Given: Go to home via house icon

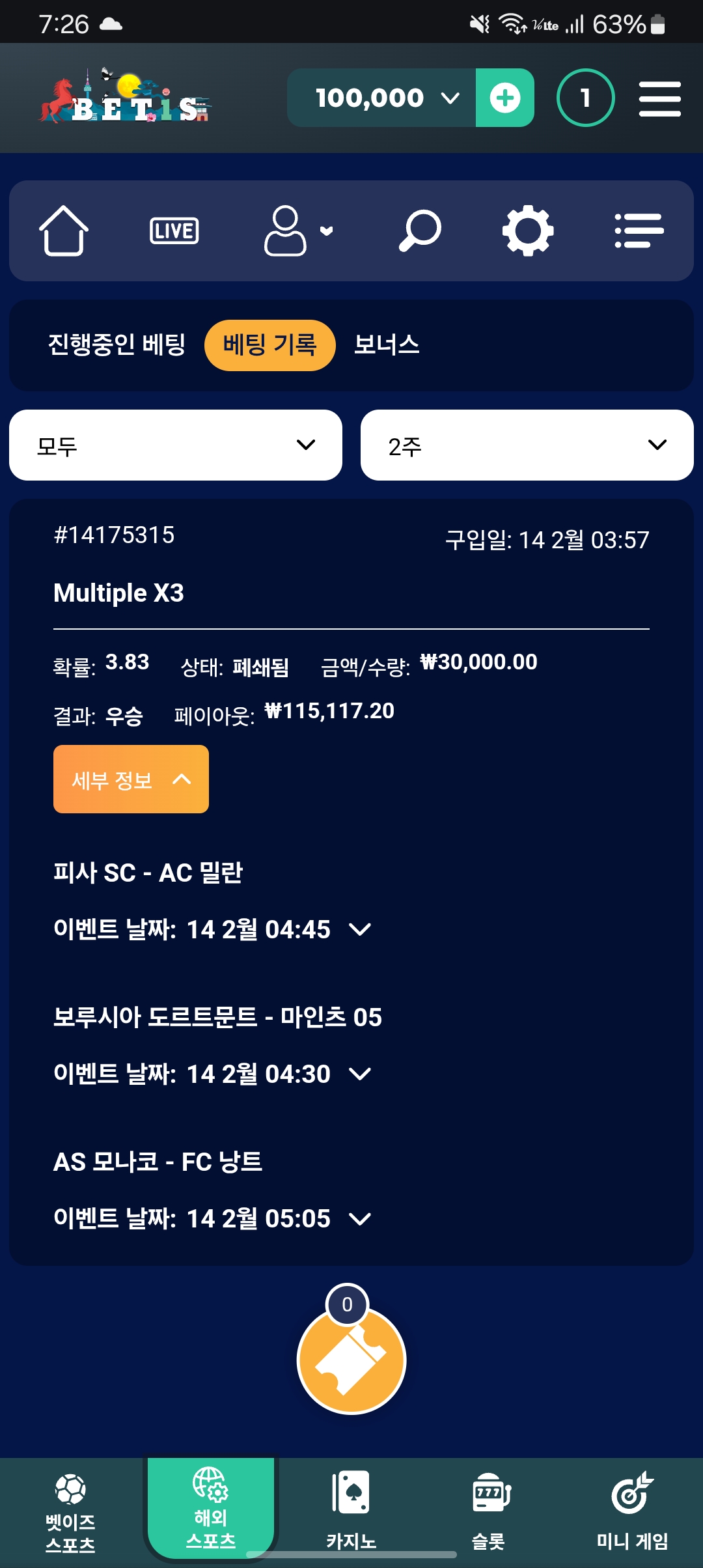Looking at the screenshot, I should [x=64, y=231].
